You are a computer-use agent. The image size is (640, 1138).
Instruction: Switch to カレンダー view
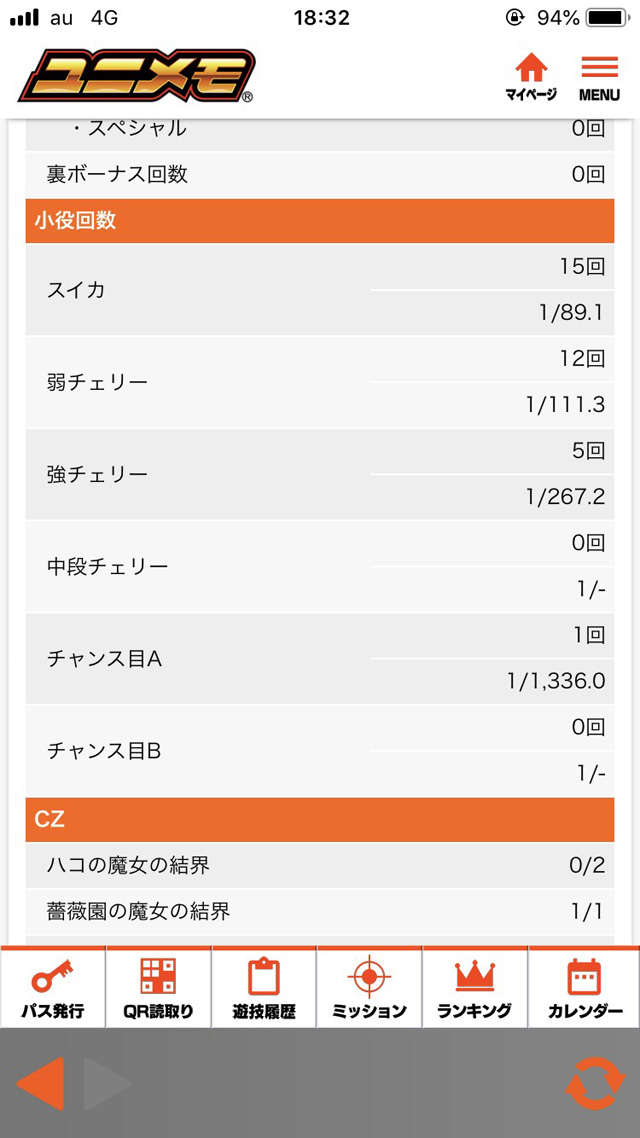tap(584, 988)
